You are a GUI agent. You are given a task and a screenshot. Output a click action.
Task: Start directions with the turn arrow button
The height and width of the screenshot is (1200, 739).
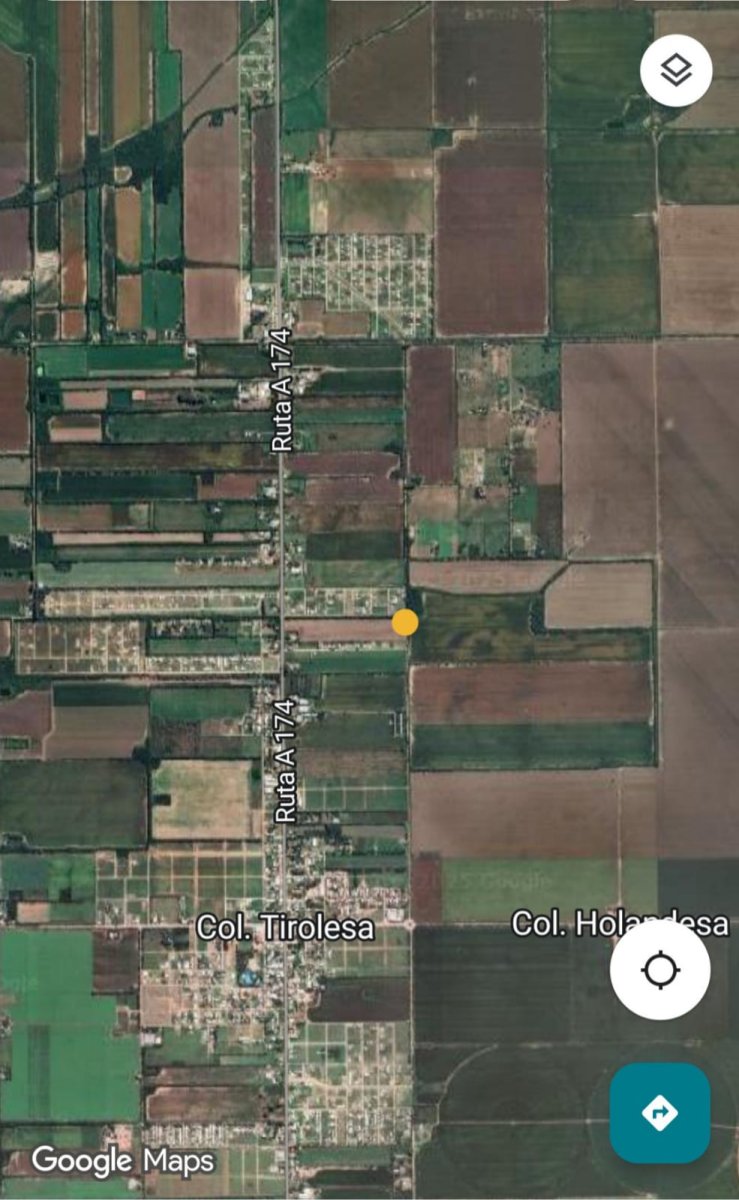pyautogui.click(x=660, y=1112)
